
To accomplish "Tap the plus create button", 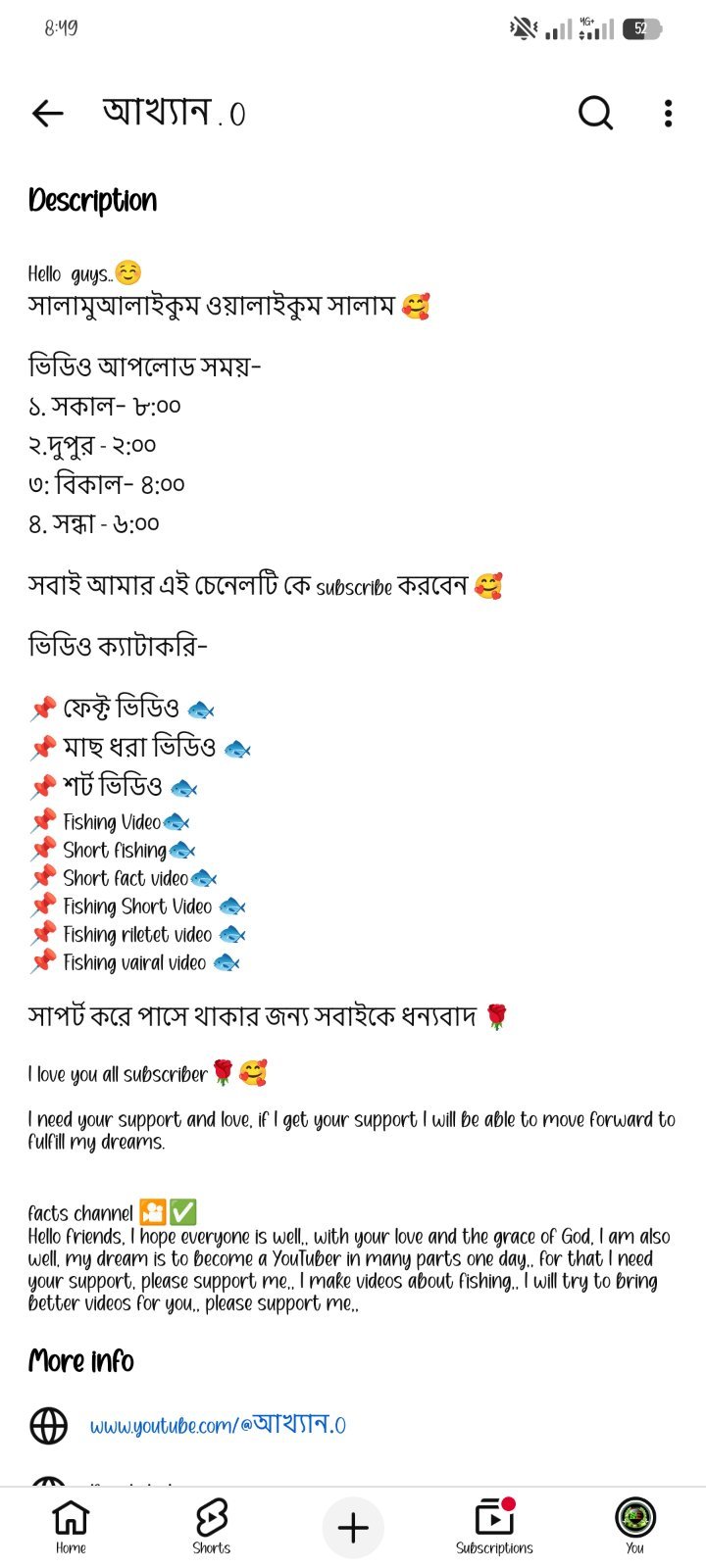I will [353, 1528].
